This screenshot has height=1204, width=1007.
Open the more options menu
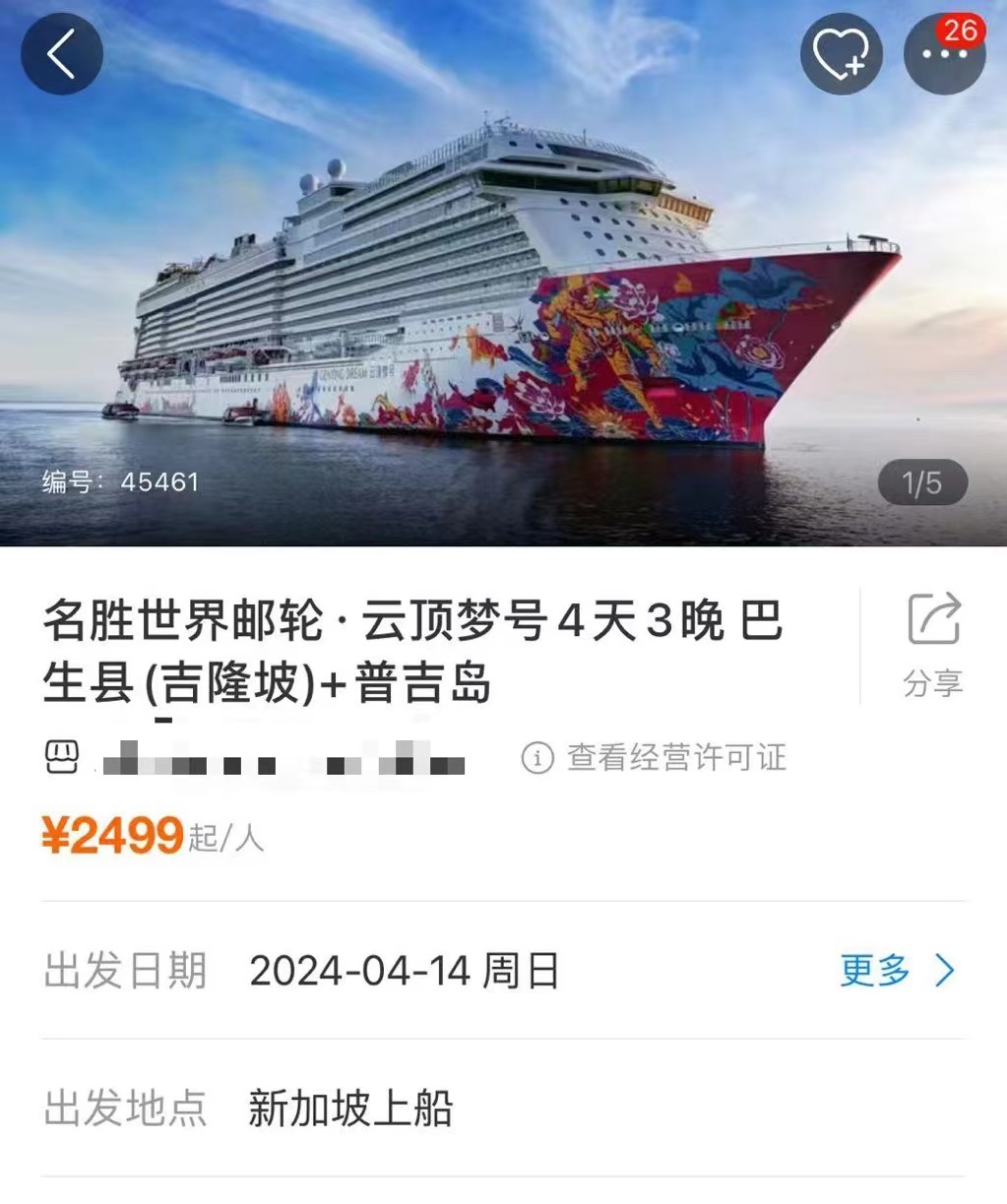coord(944,54)
